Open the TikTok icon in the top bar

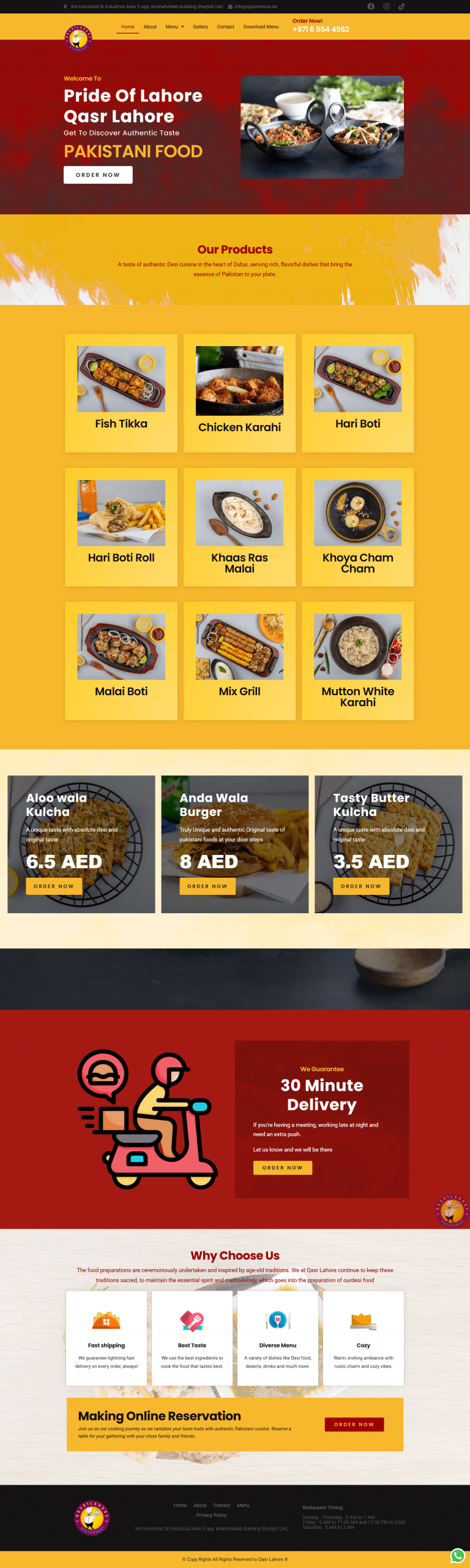click(x=402, y=7)
